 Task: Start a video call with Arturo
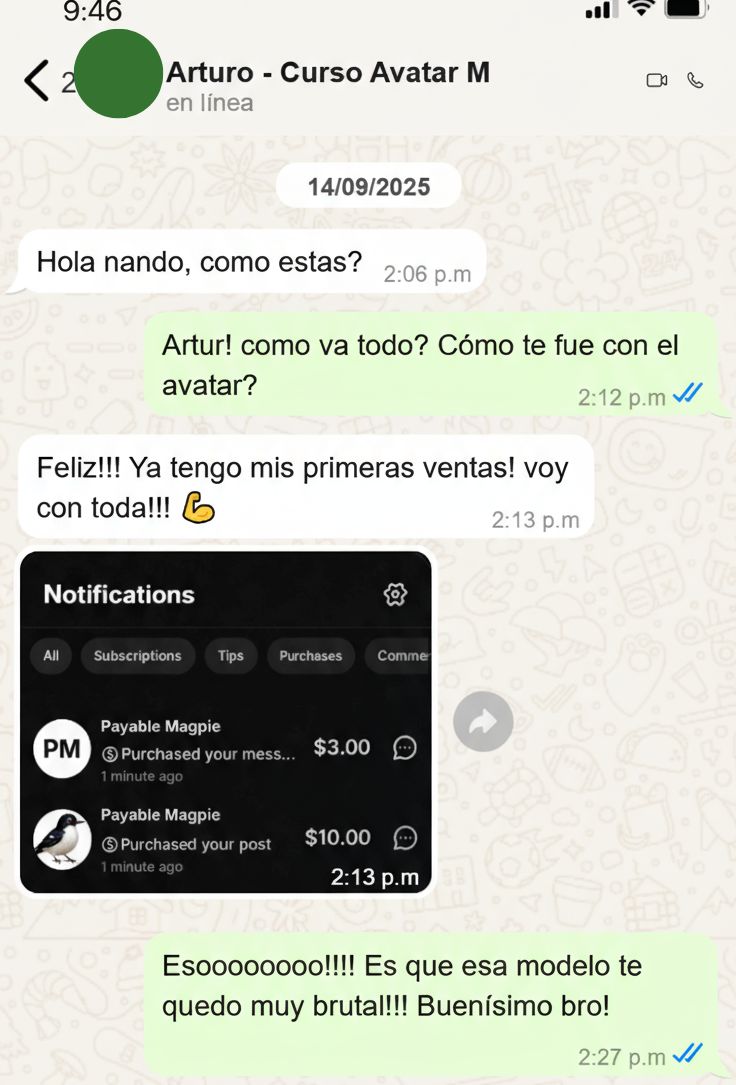(657, 81)
